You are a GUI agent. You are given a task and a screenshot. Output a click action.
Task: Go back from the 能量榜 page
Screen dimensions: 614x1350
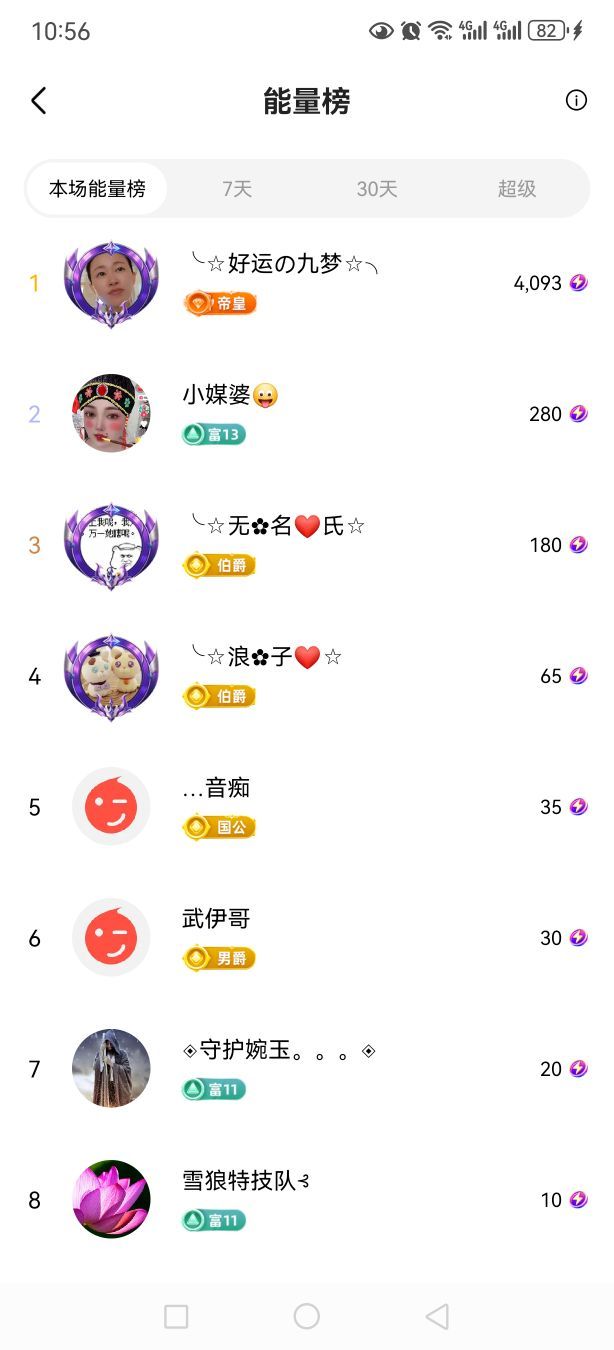(x=39, y=101)
